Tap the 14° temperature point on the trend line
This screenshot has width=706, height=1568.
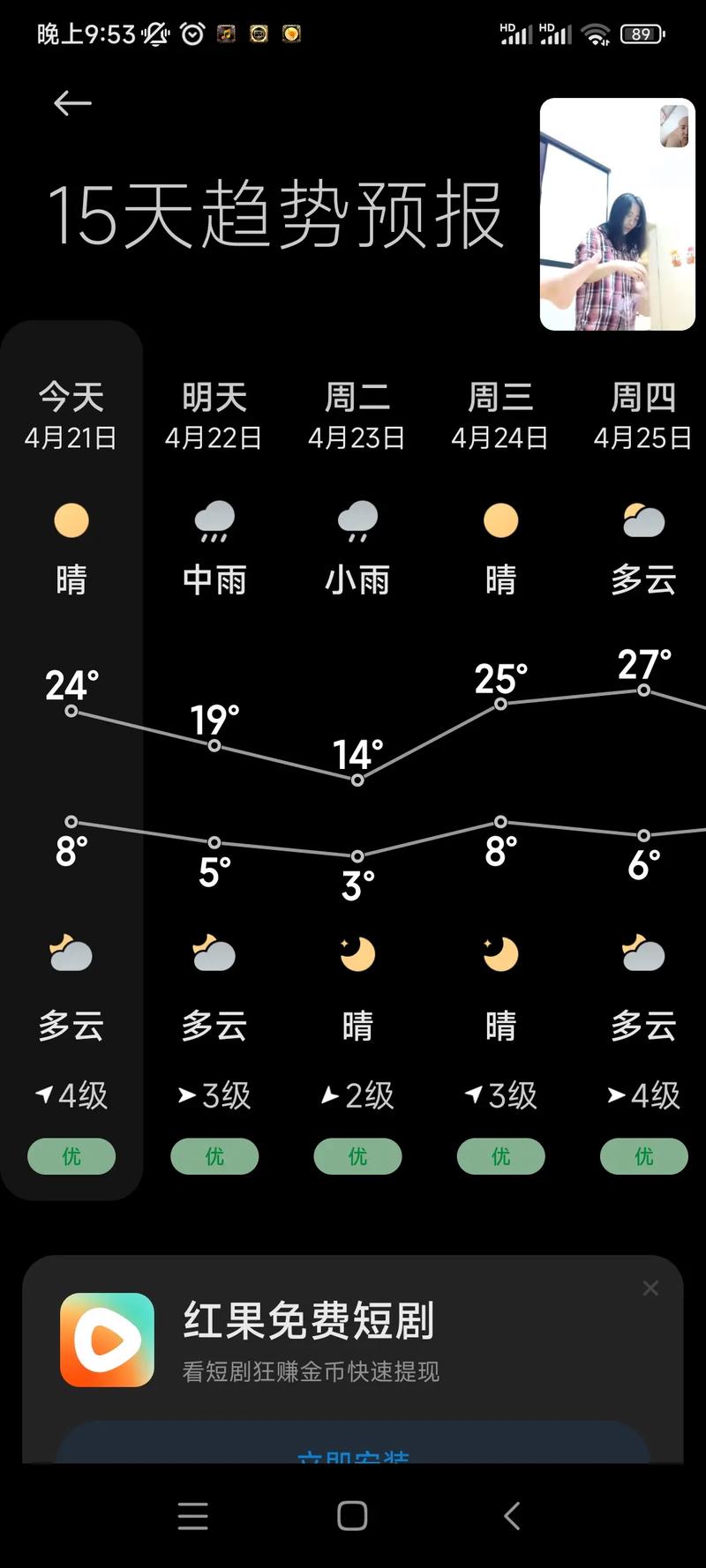(x=357, y=780)
